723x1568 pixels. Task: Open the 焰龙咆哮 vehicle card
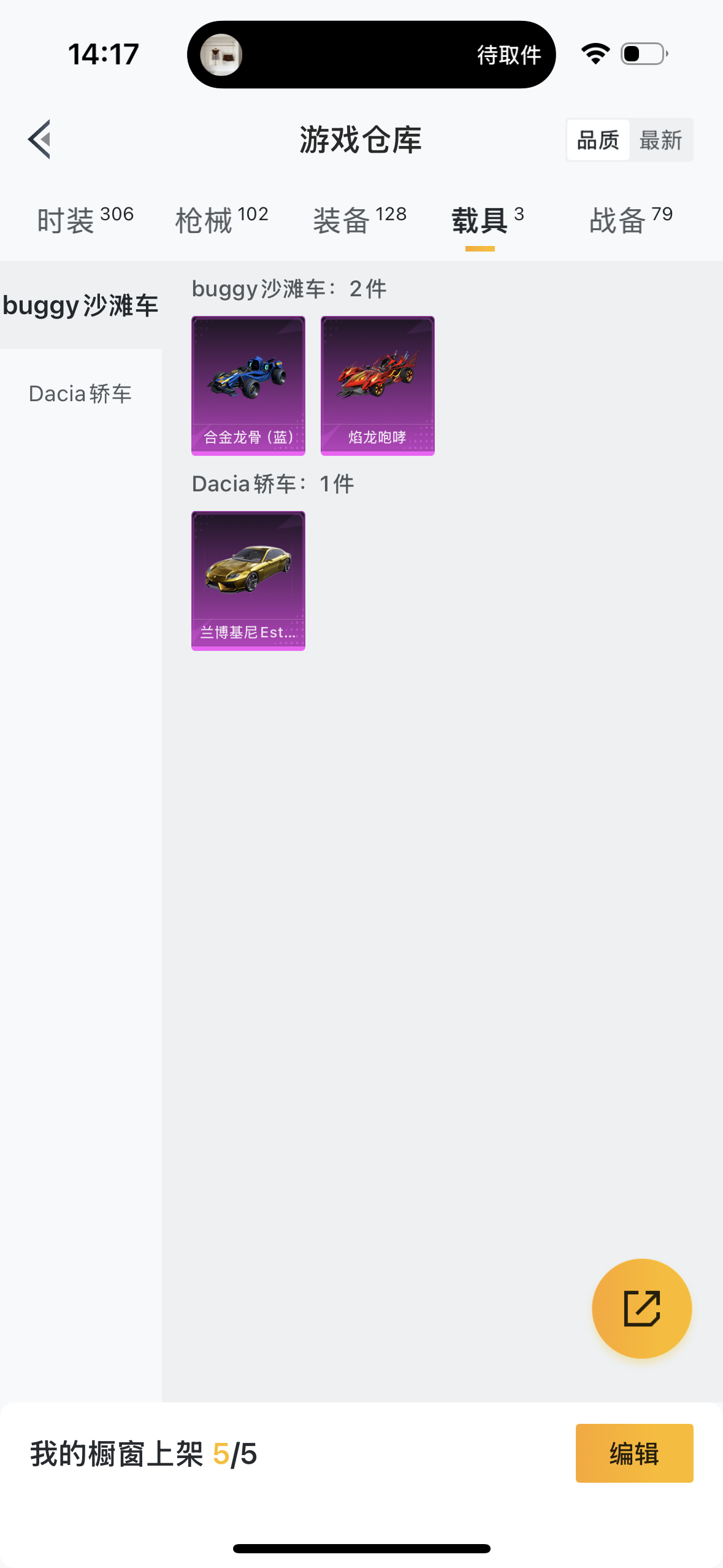(x=378, y=386)
